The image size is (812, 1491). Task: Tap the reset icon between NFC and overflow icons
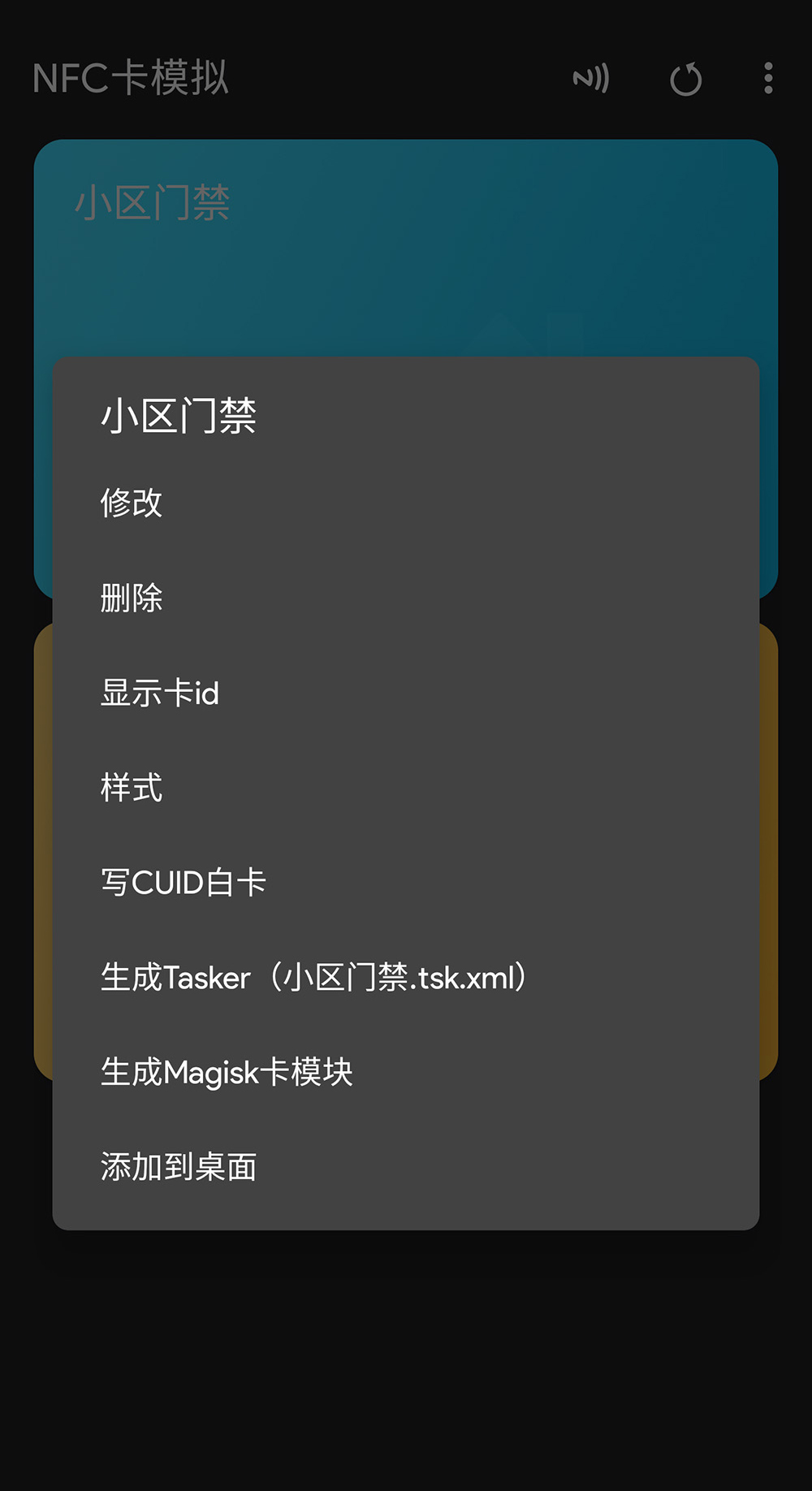pos(687,80)
